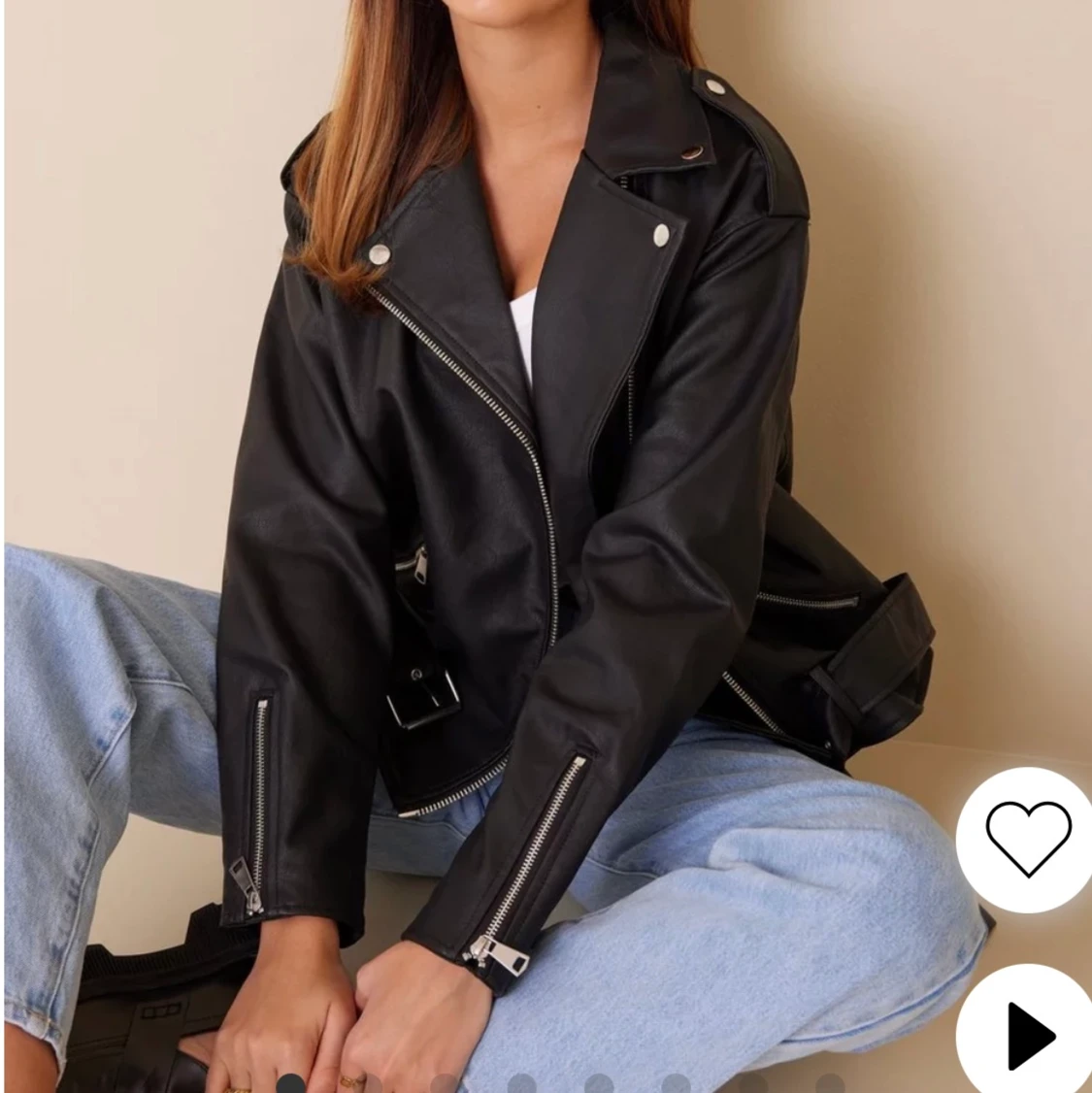Add this jacket to favorites with the heart
1092x1093 pixels.
click(1028, 837)
